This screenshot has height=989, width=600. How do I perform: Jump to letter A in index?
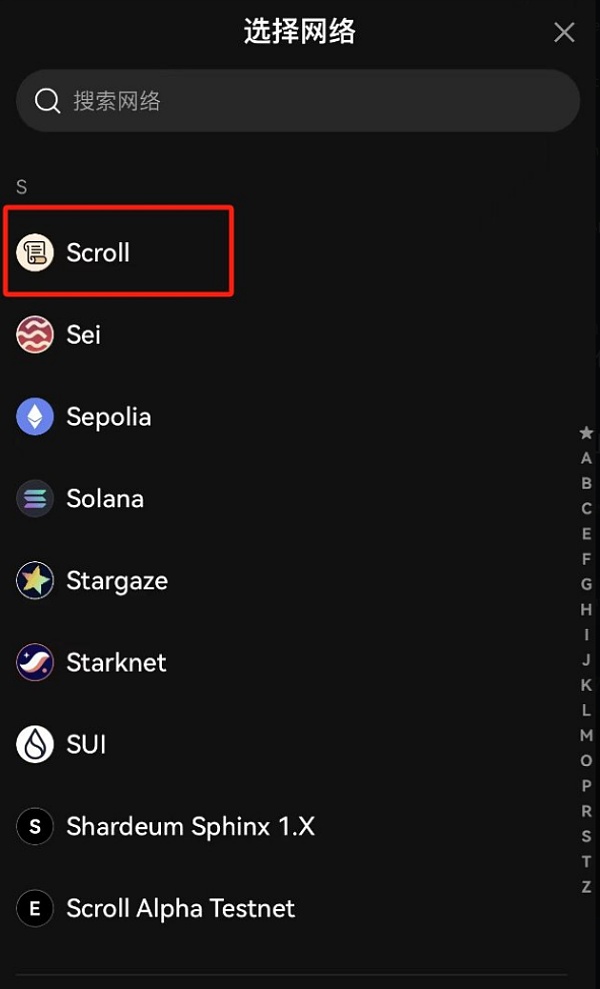click(586, 458)
